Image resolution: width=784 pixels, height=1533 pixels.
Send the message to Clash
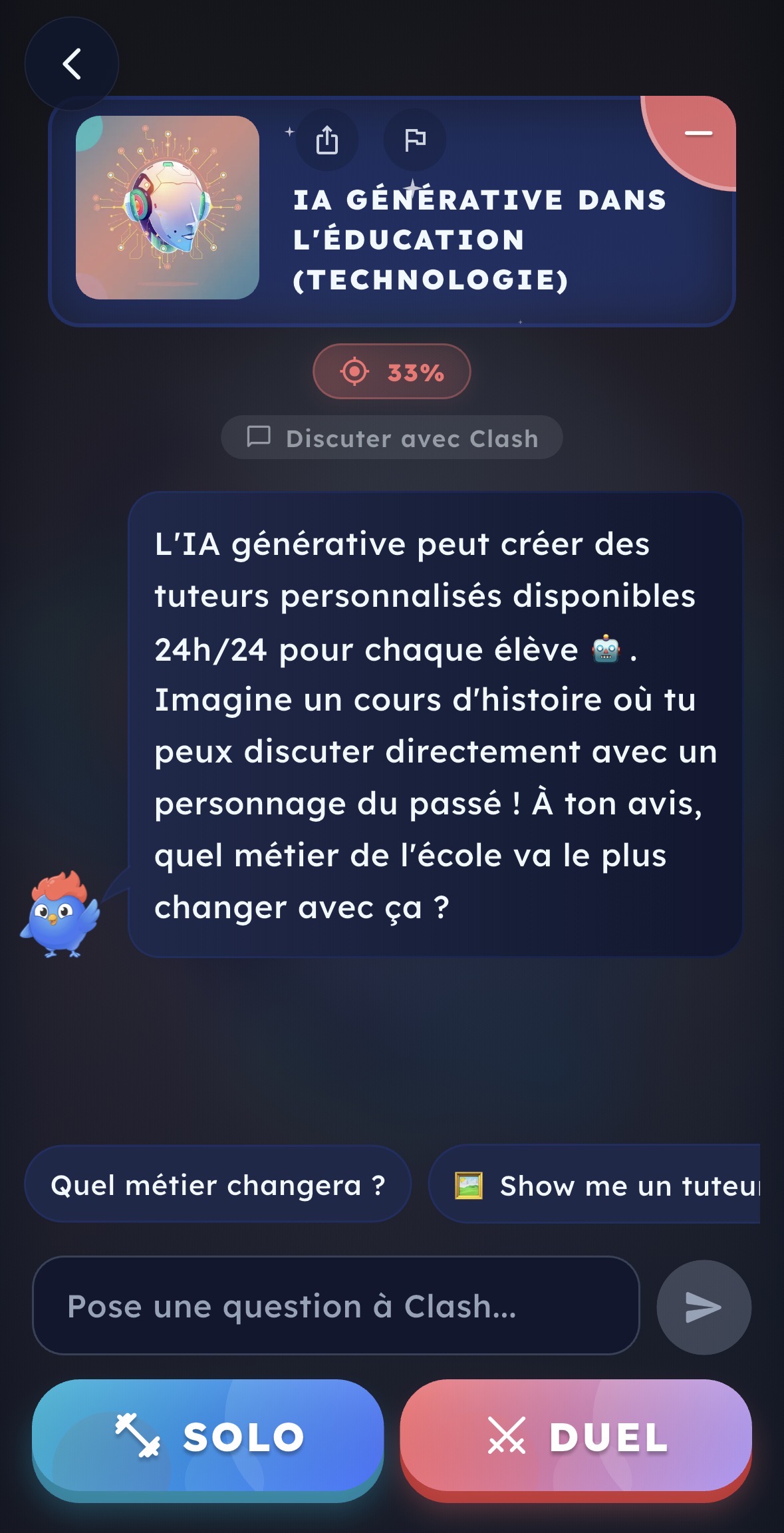pos(704,1307)
